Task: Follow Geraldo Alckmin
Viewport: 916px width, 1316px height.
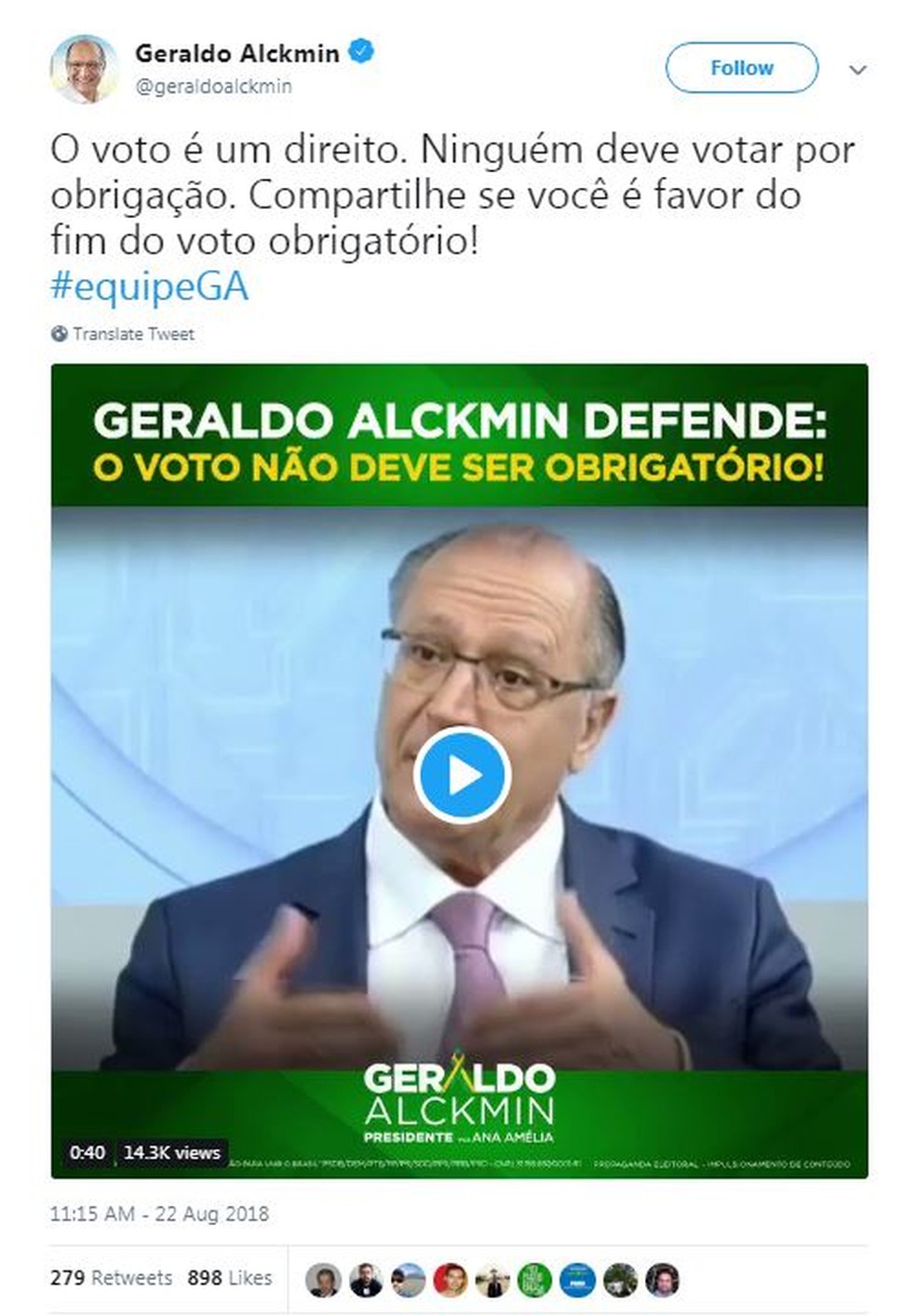Action: 740,67
